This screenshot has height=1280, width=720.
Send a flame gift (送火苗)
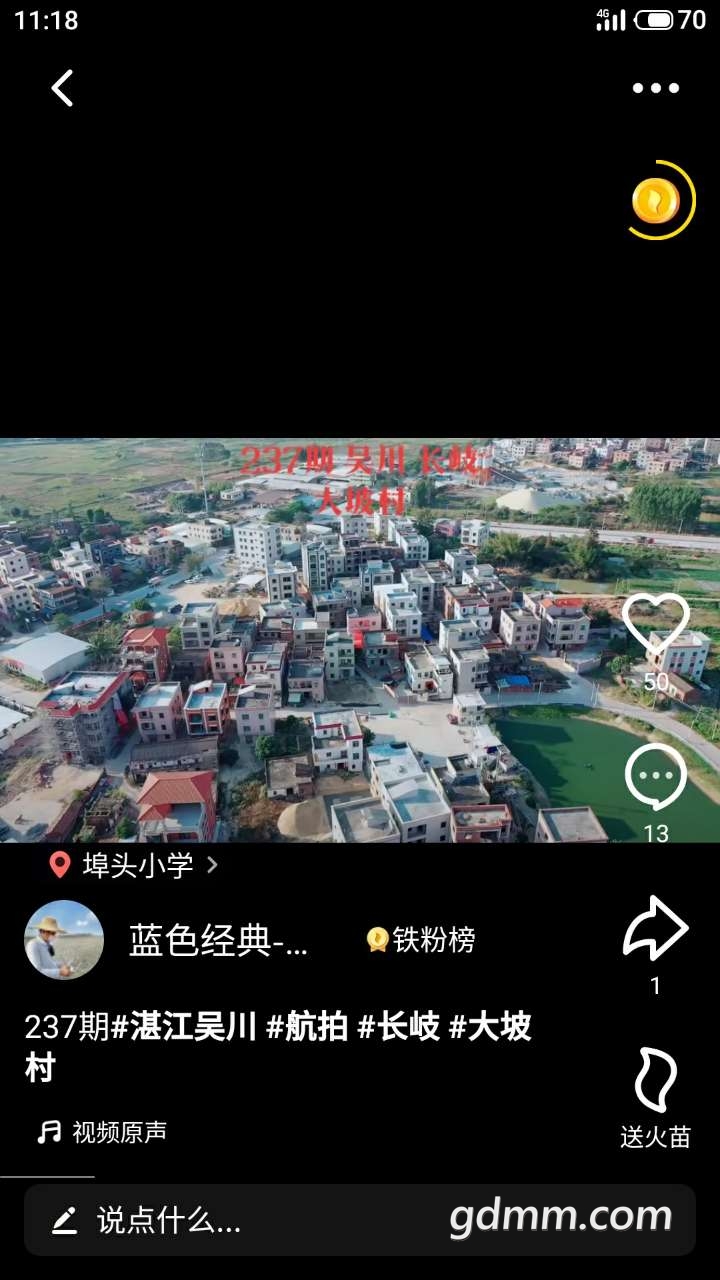pos(656,1082)
